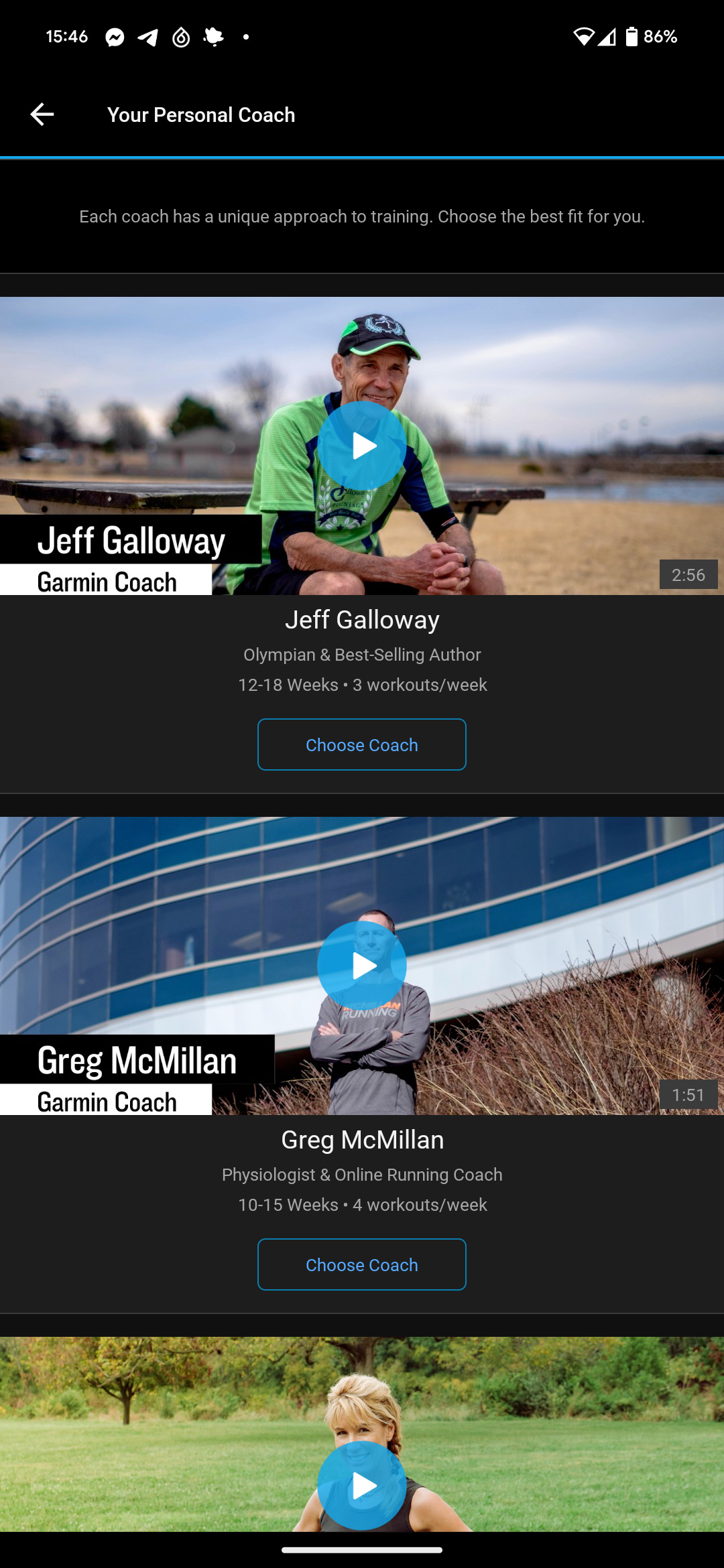Screen dimensions: 724x1568
Task: Choose Jeff Galloway as coach
Action: 362,744
